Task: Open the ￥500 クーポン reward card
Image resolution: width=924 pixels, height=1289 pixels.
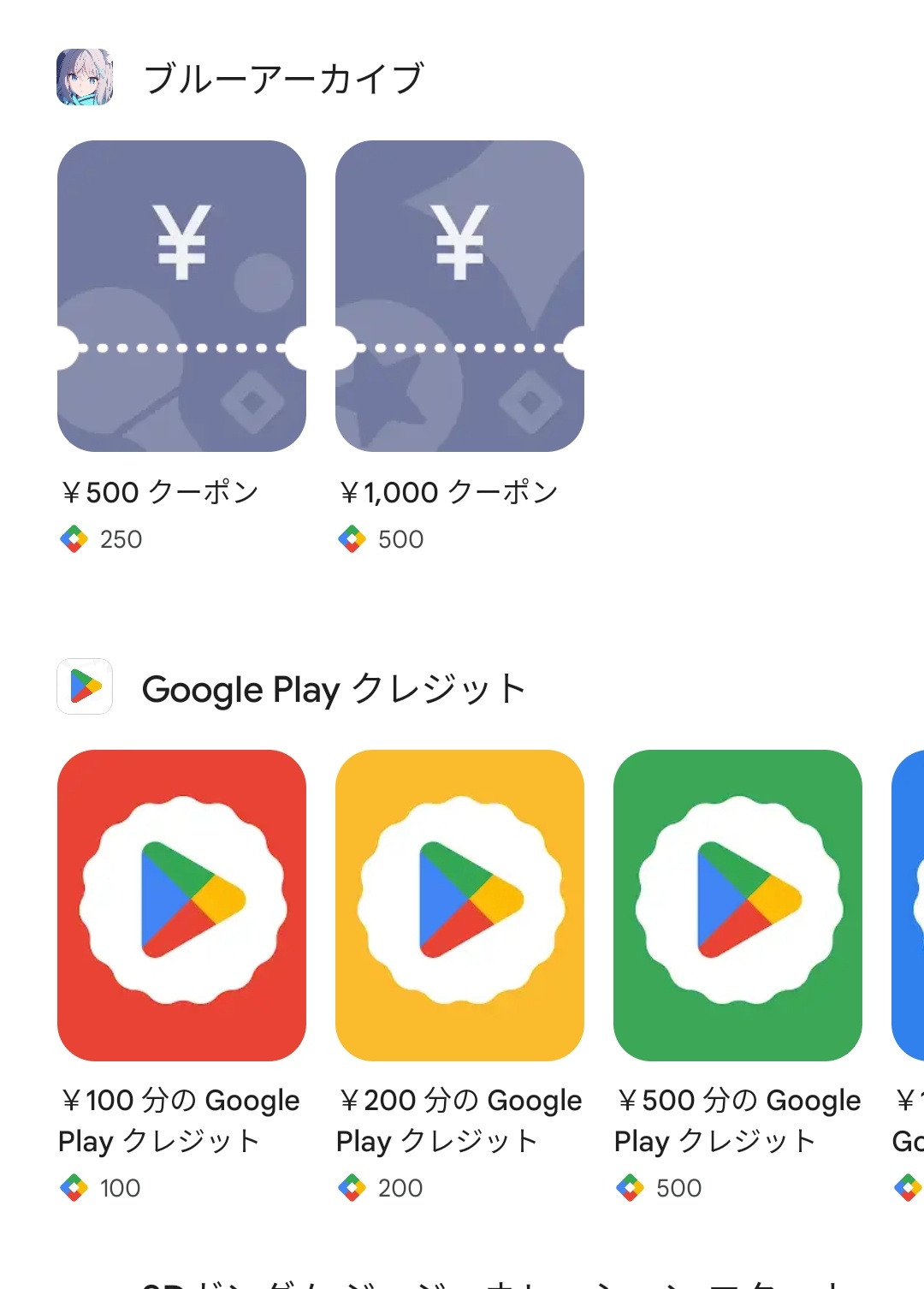Action: point(181,296)
